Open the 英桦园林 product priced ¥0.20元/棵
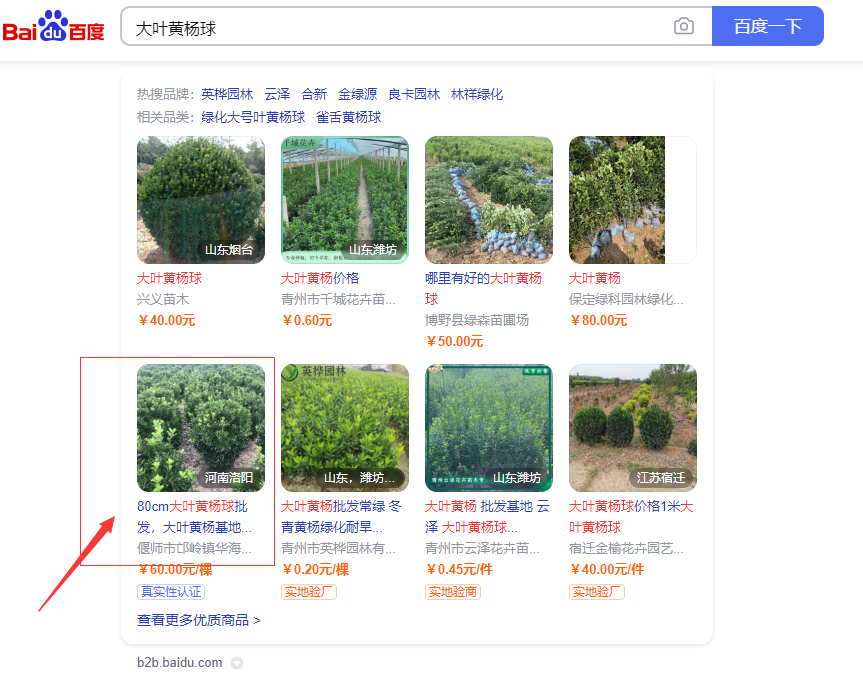Image resolution: width=863 pixels, height=680 pixels. click(x=344, y=428)
